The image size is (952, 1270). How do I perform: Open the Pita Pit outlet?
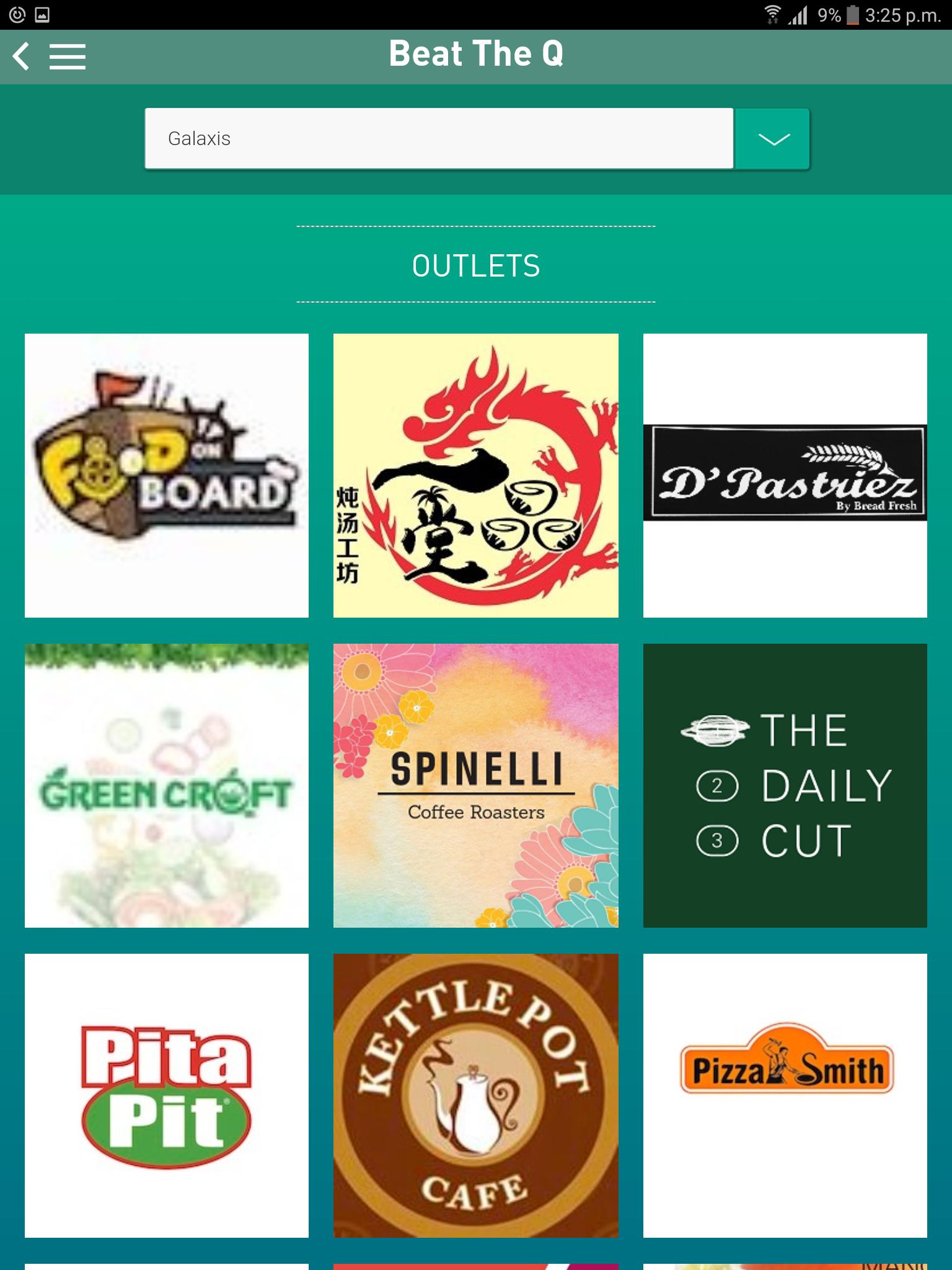[167, 1096]
